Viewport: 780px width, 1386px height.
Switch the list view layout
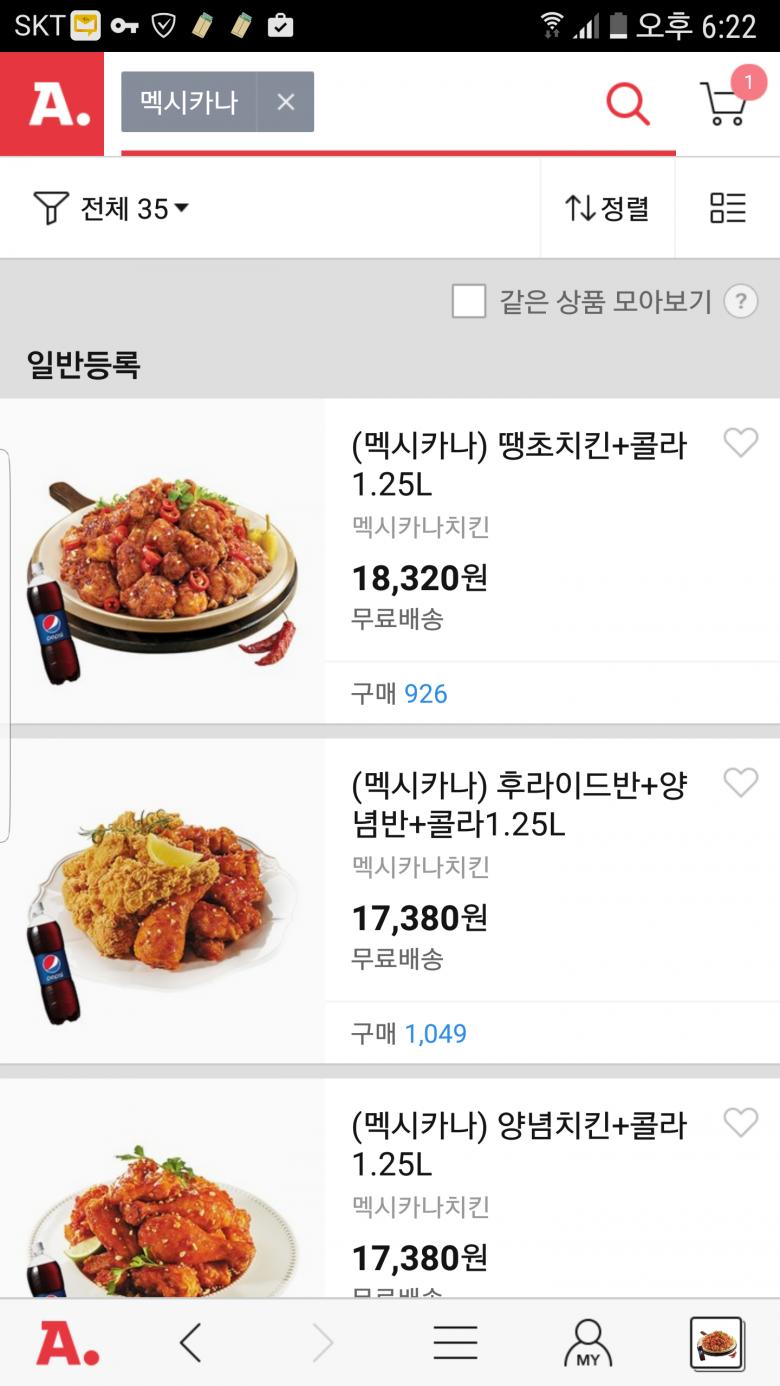727,209
